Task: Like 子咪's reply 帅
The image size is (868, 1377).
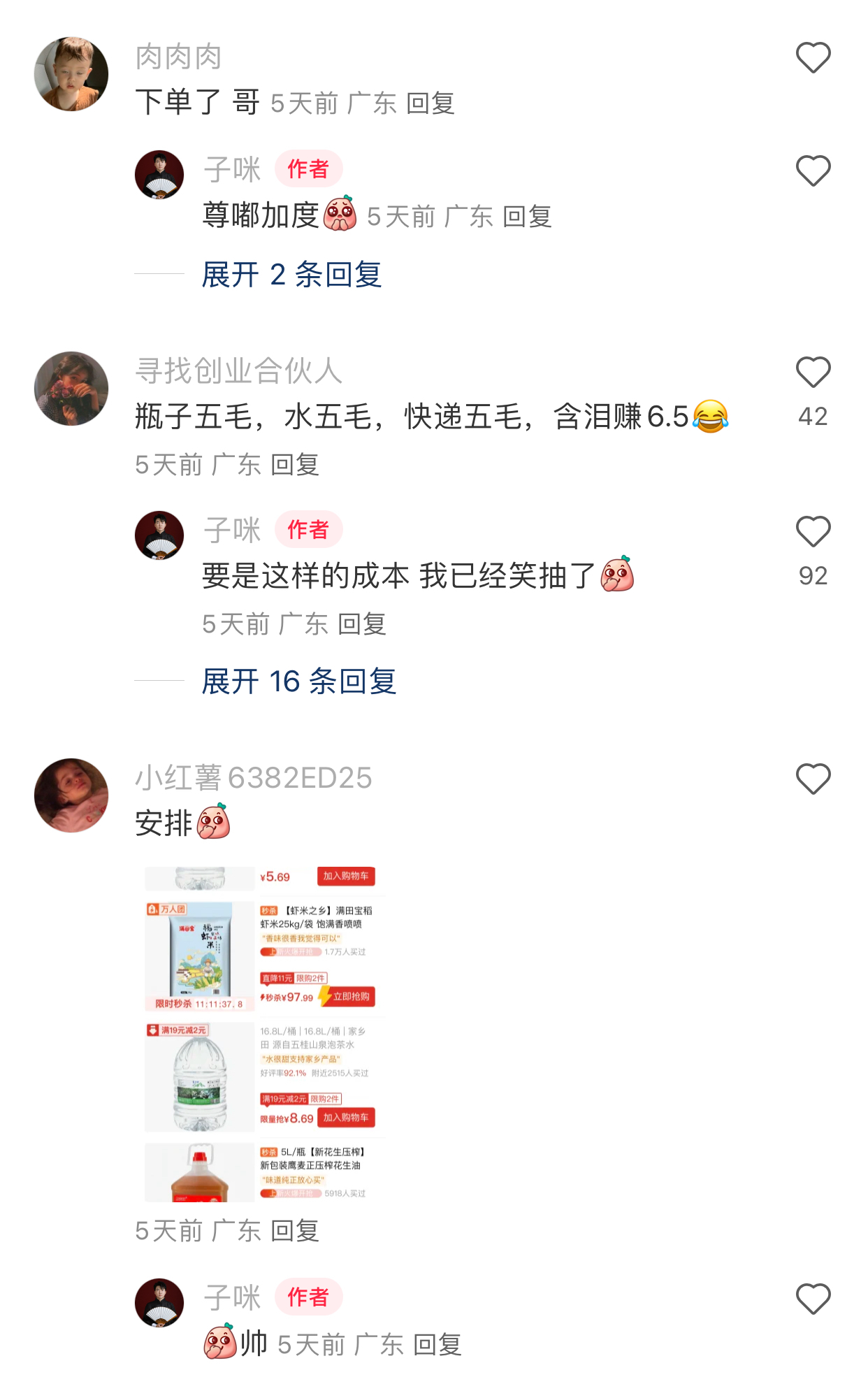Action: pyautogui.click(x=813, y=1299)
